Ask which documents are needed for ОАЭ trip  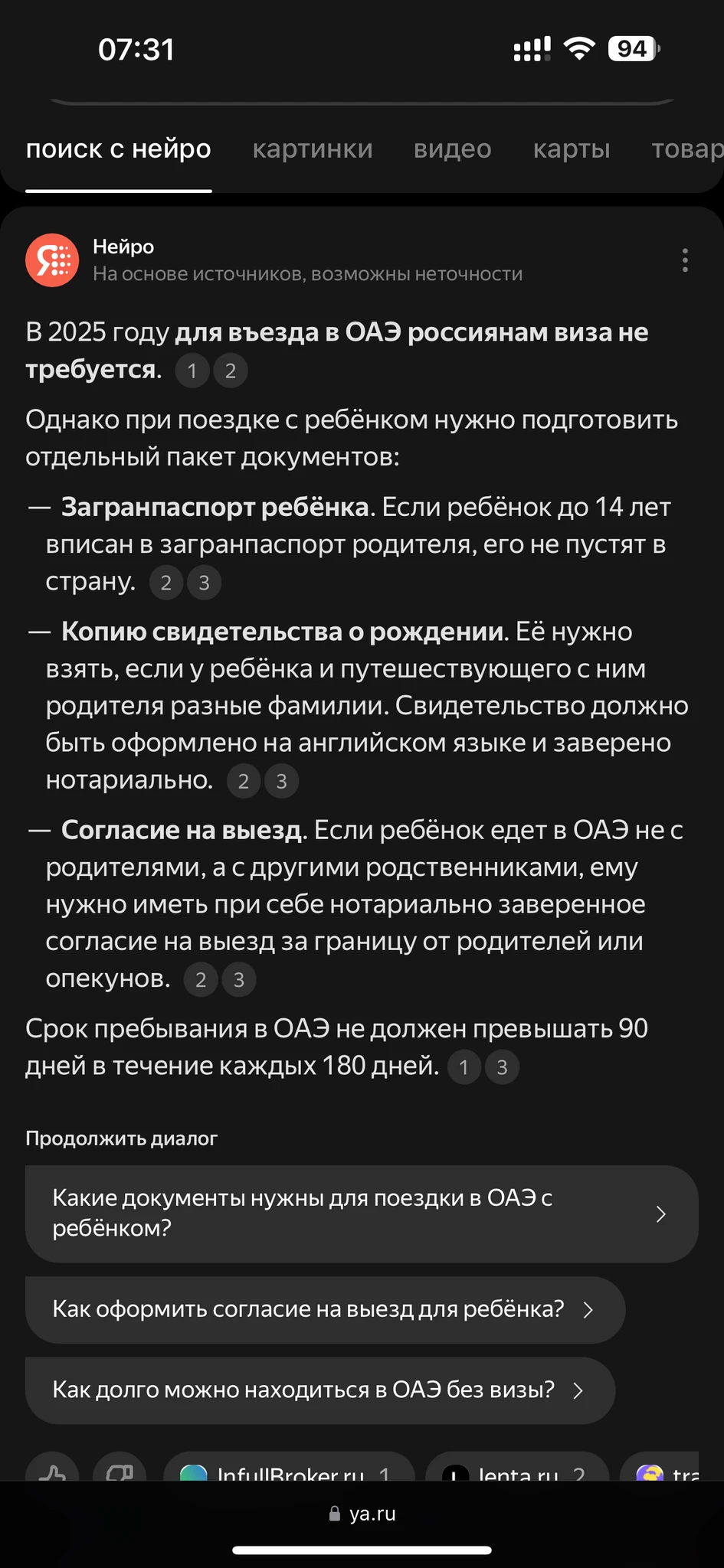pos(361,1214)
